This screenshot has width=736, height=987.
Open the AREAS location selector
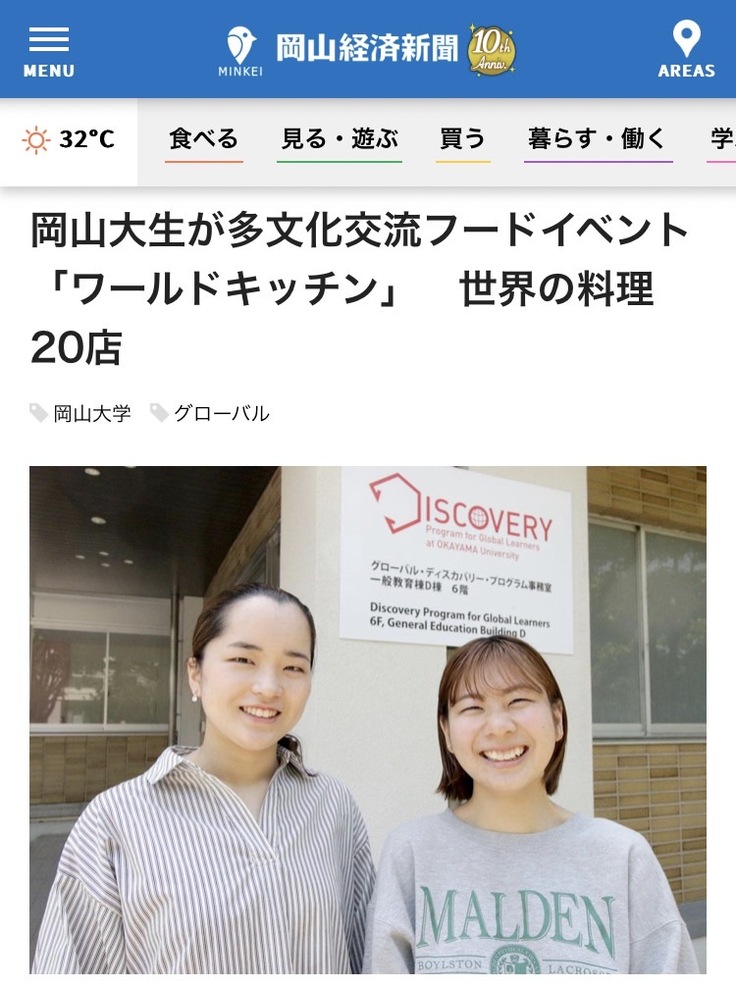pyautogui.click(x=686, y=51)
